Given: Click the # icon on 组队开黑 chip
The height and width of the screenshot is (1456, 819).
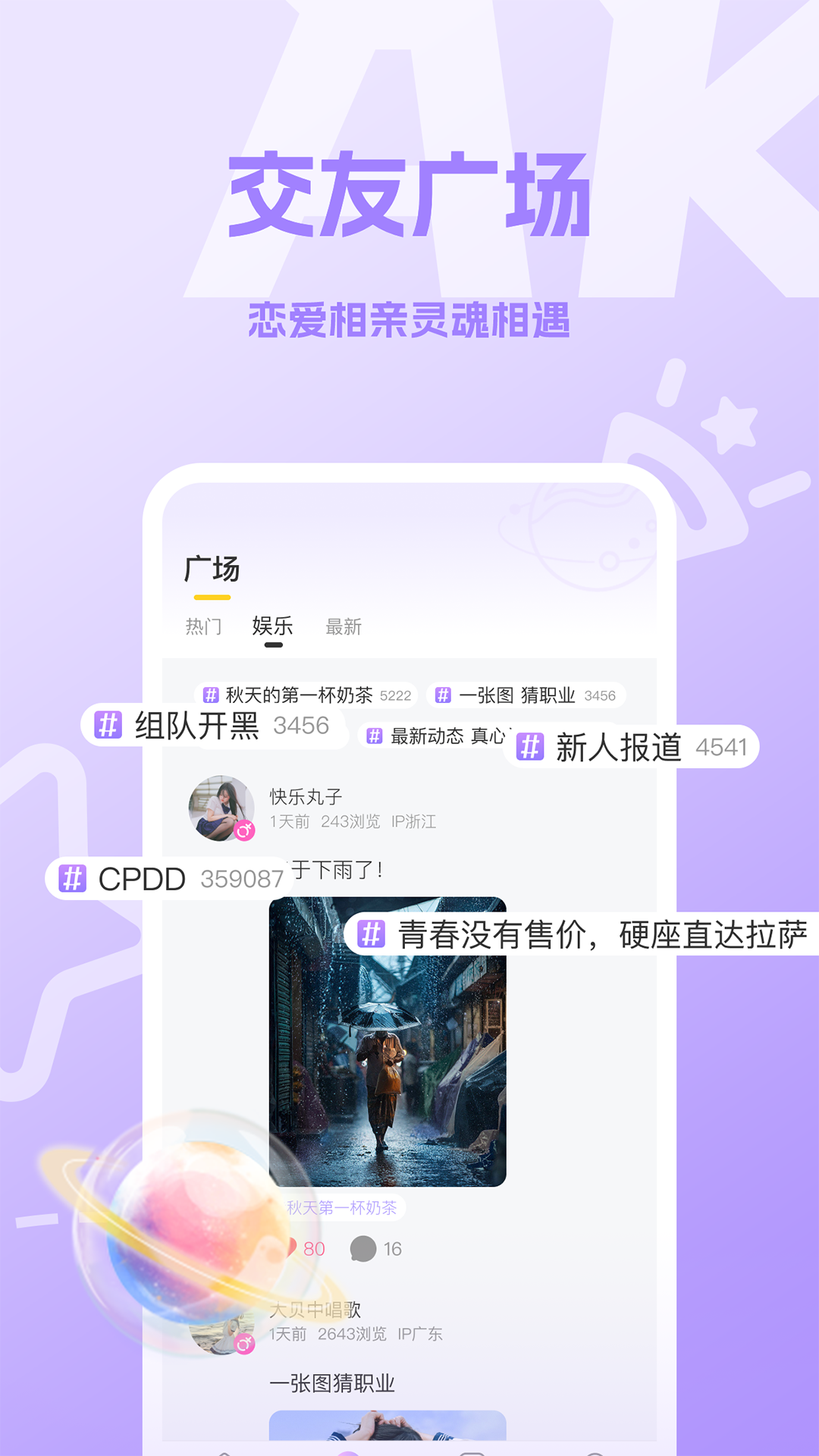Looking at the screenshot, I should [x=108, y=726].
